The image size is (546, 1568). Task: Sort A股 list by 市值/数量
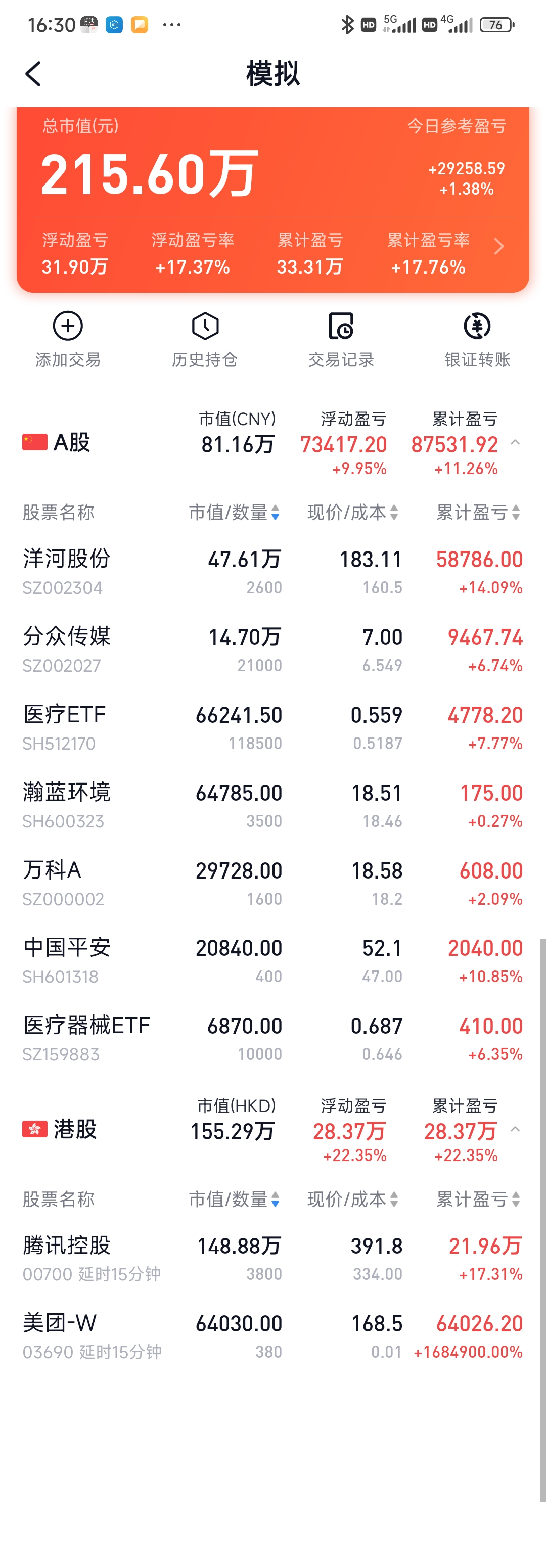coord(235,513)
